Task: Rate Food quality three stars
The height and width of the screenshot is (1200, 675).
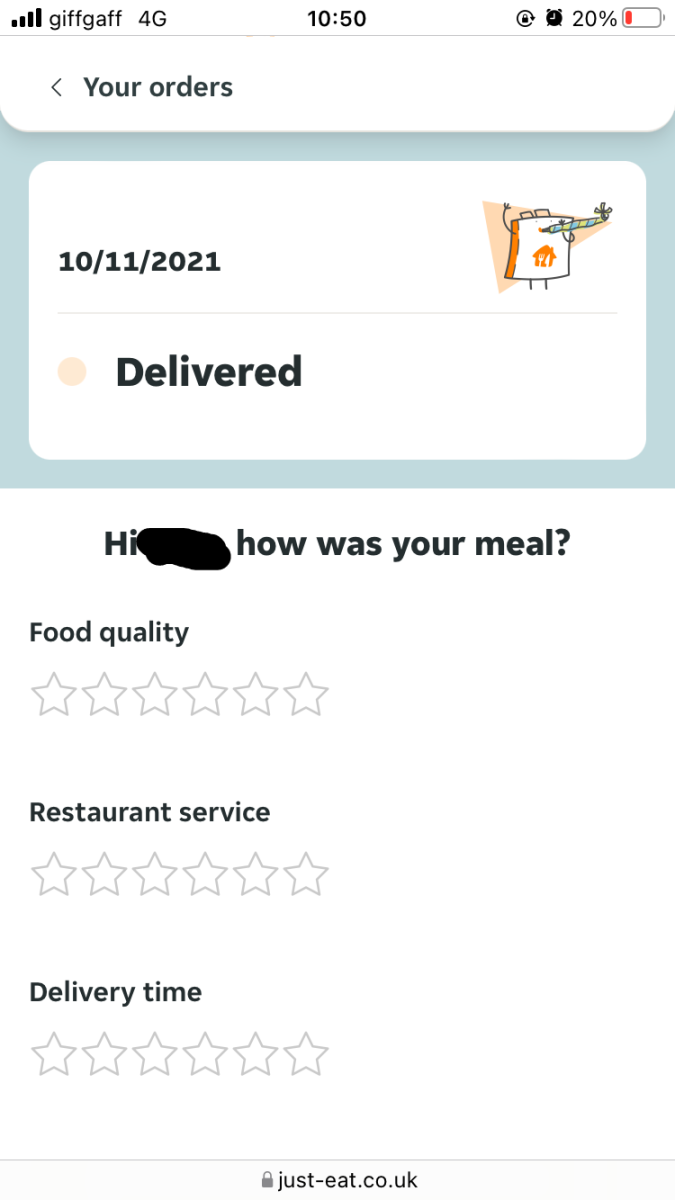Action: pos(154,694)
